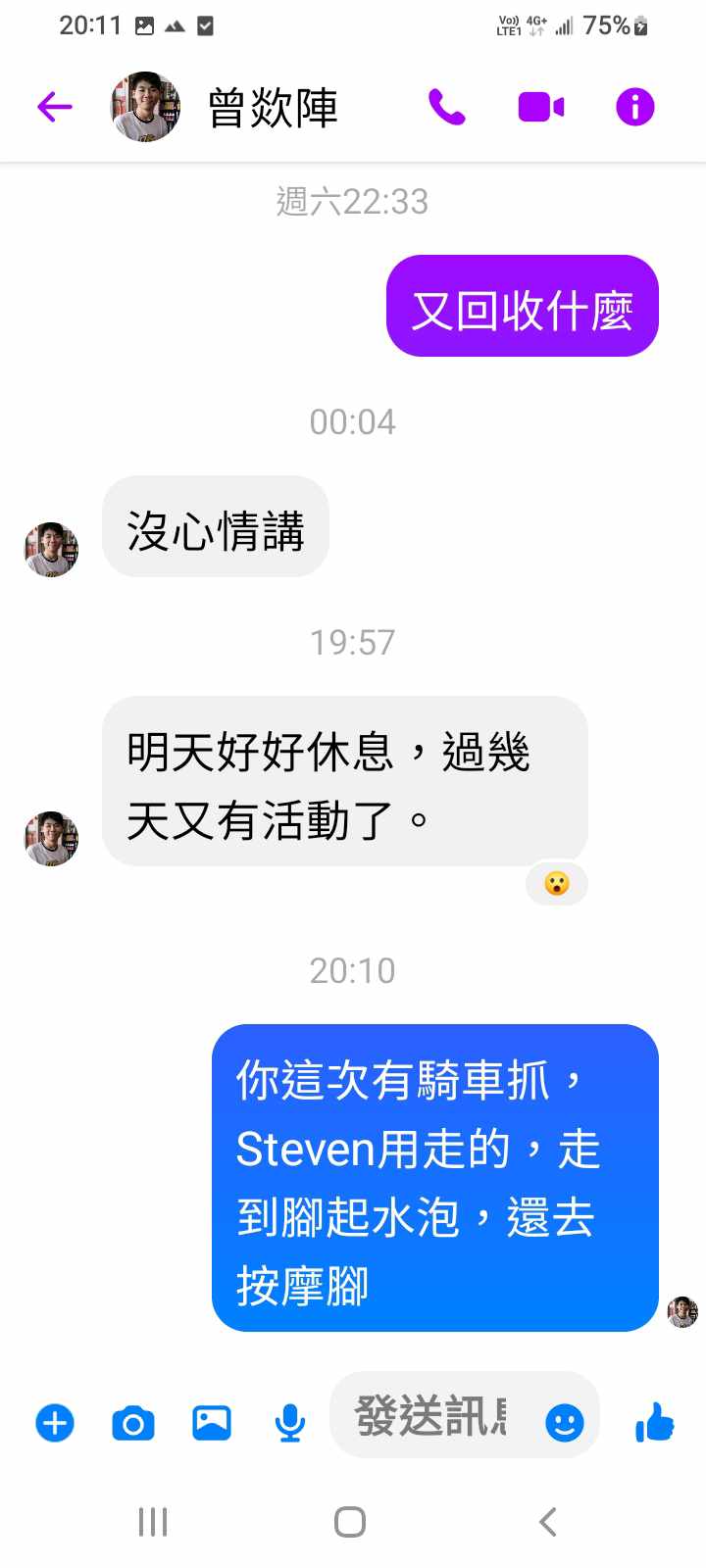Record a voice message with microphone

pyautogui.click(x=289, y=1422)
